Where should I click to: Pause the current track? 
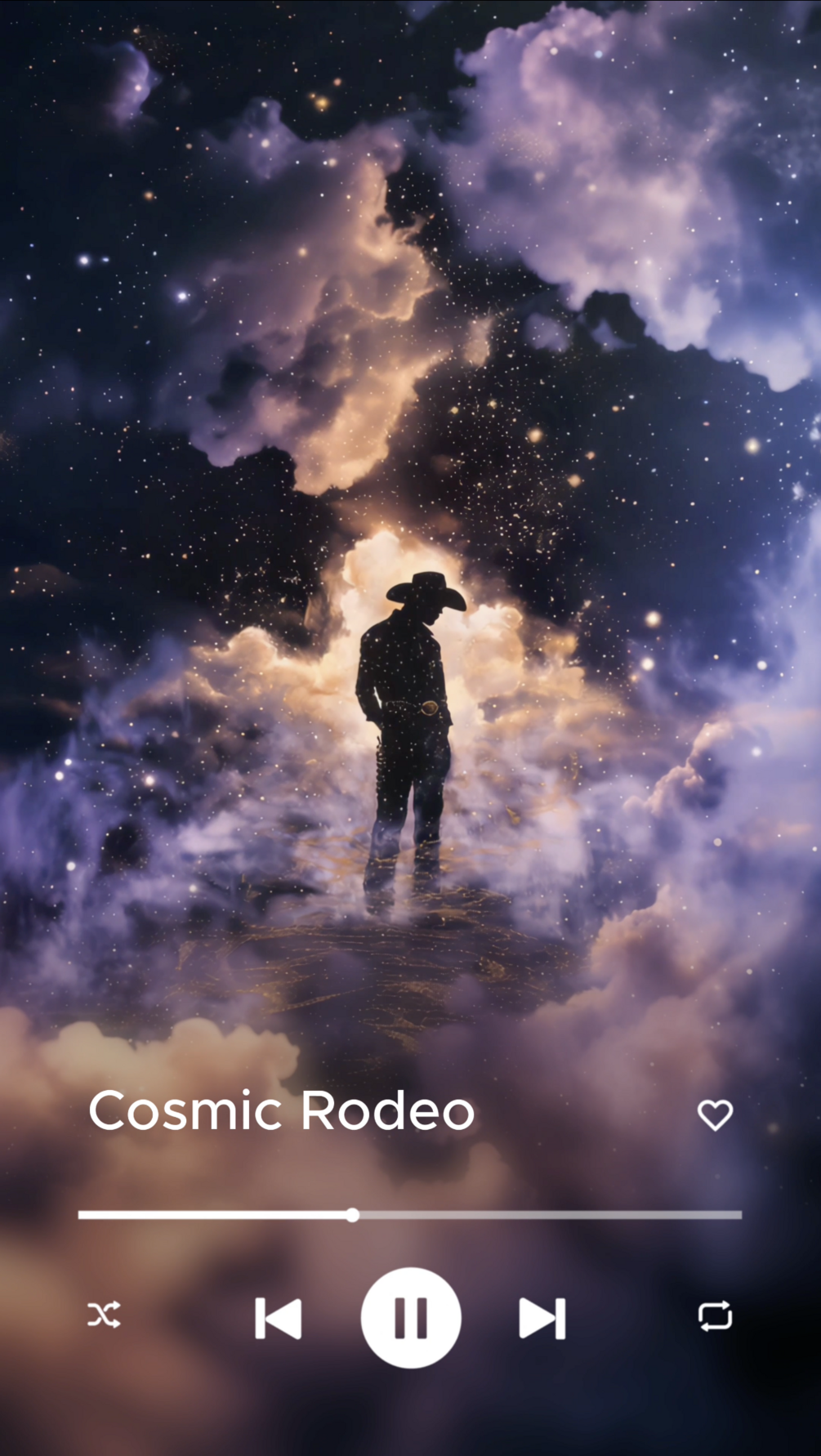411,1317
